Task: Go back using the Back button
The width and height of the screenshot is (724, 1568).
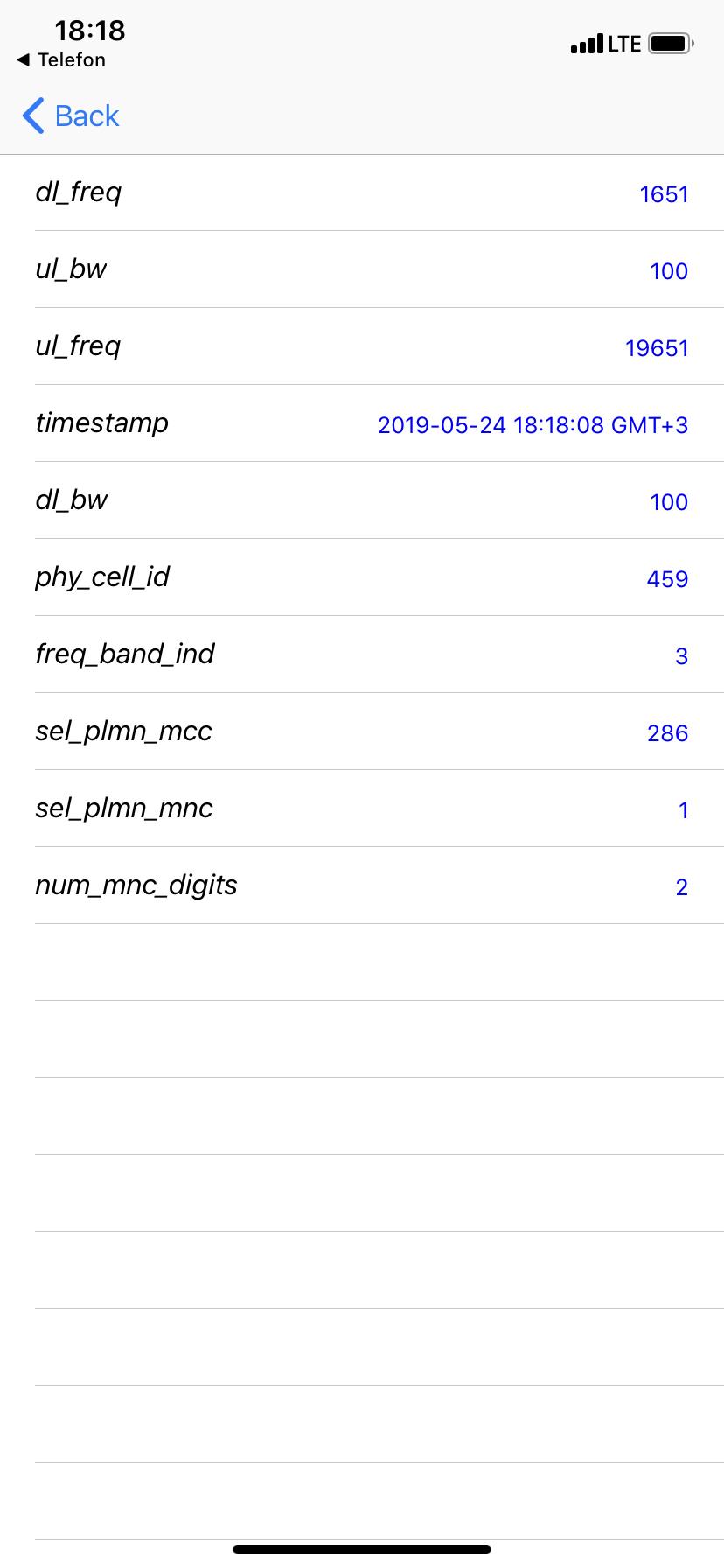Action: [x=71, y=115]
